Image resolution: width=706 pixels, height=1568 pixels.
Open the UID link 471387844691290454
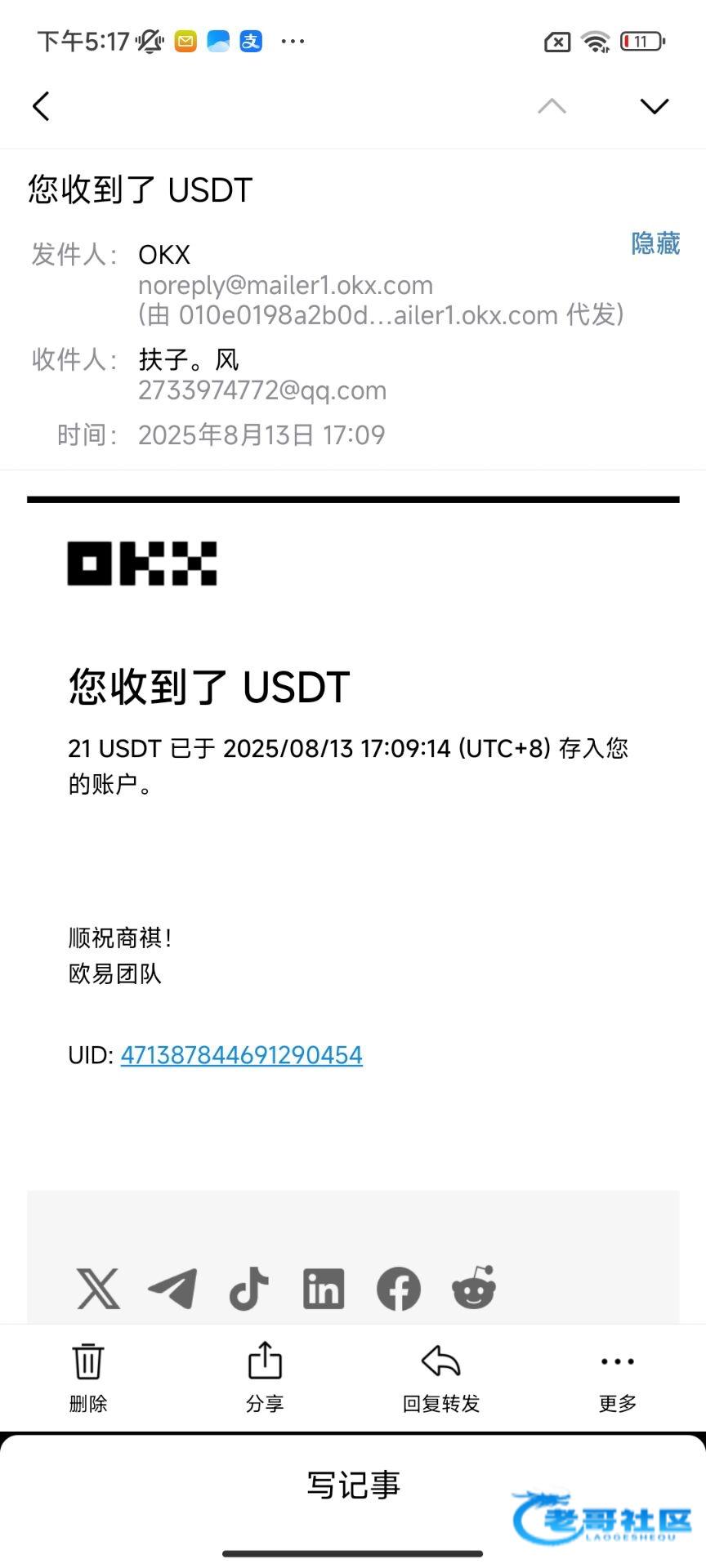[x=241, y=1054]
